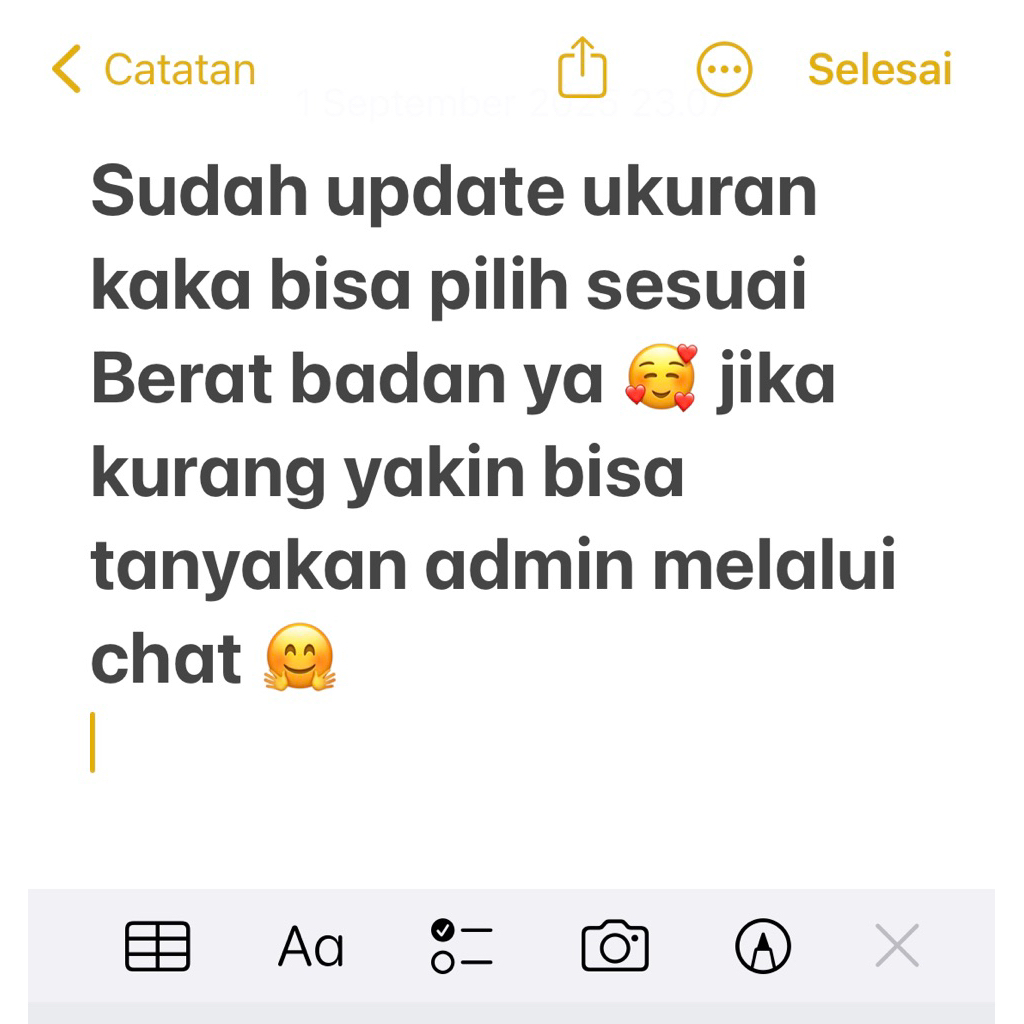Image resolution: width=1024 pixels, height=1024 pixels.
Task: Close the formatting toolbar
Action: point(896,946)
